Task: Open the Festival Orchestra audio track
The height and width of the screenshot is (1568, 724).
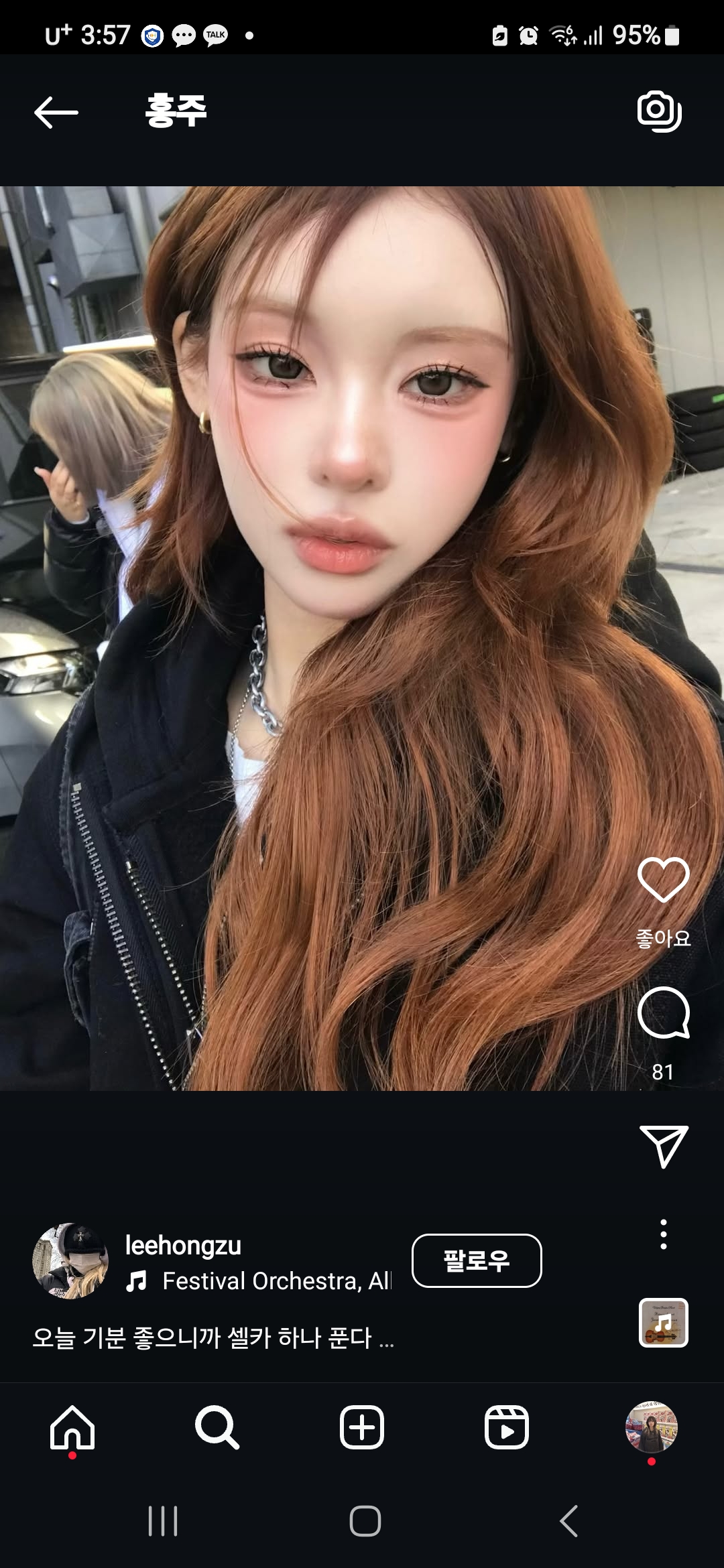Action: [x=276, y=1281]
